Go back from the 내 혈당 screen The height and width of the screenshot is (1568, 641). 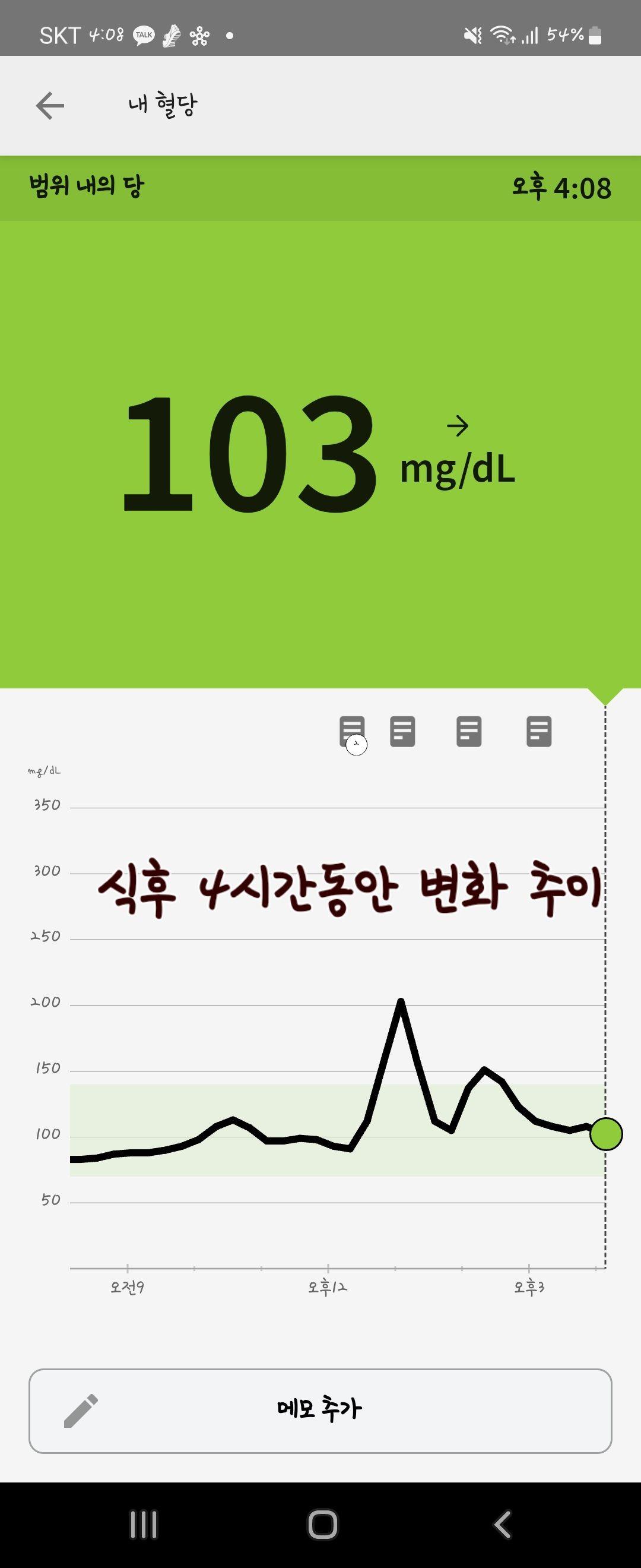(50, 106)
